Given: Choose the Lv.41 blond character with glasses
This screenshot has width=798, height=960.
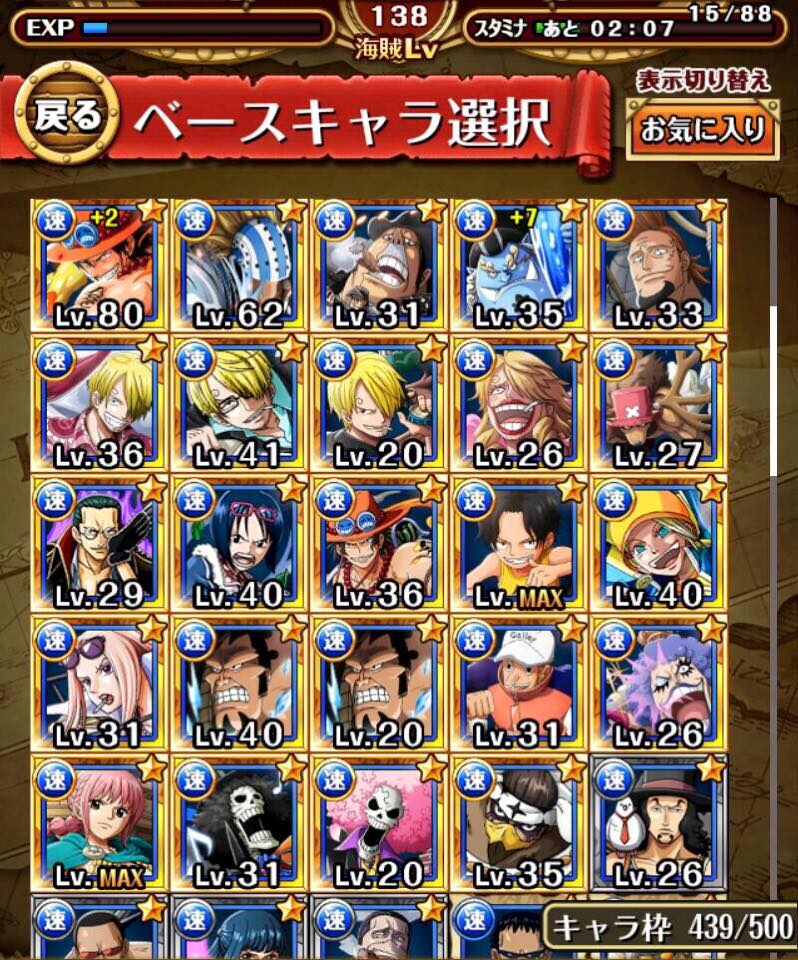Looking at the screenshot, I should (x=239, y=404).
